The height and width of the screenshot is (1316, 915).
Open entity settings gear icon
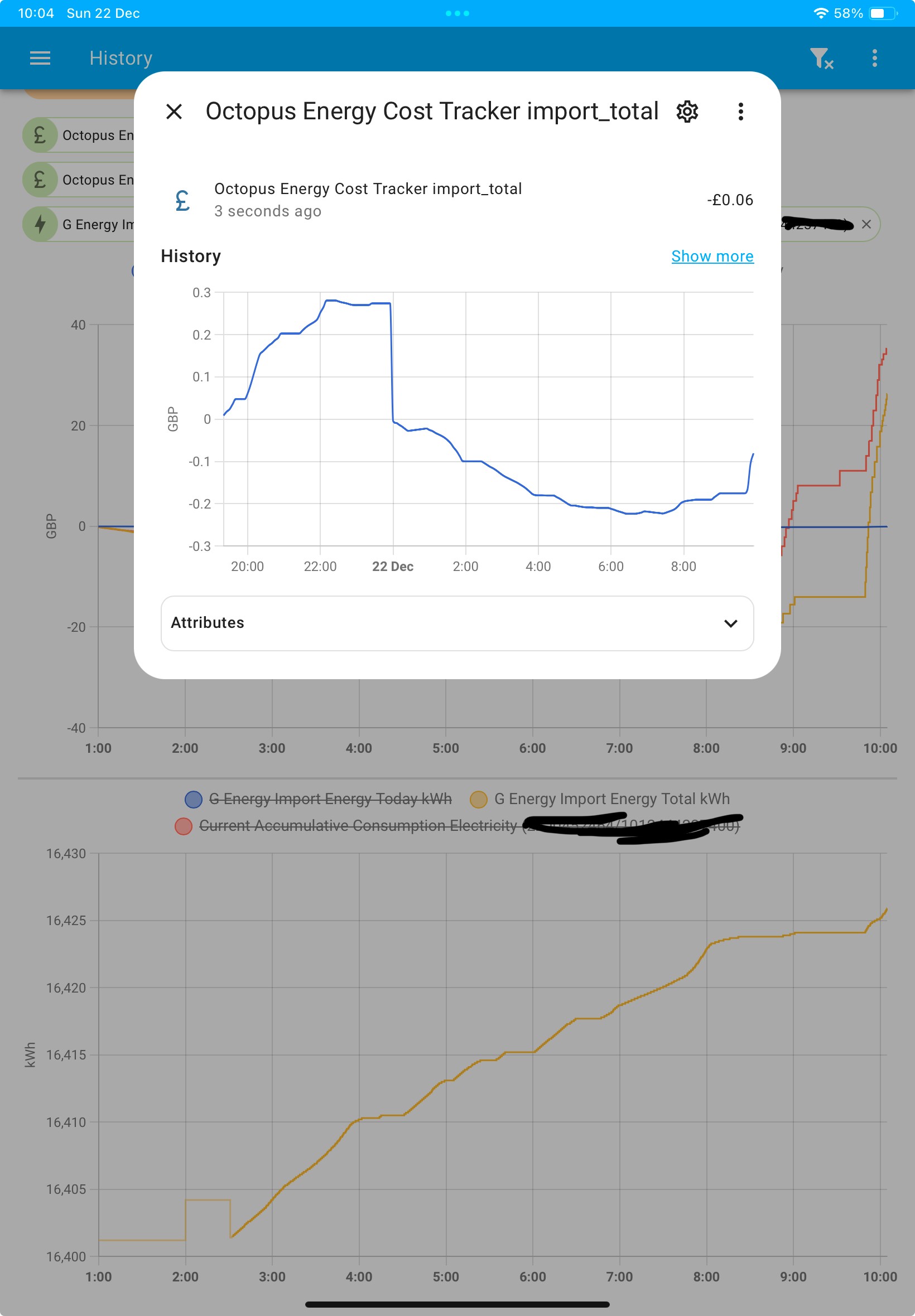pyautogui.click(x=687, y=111)
